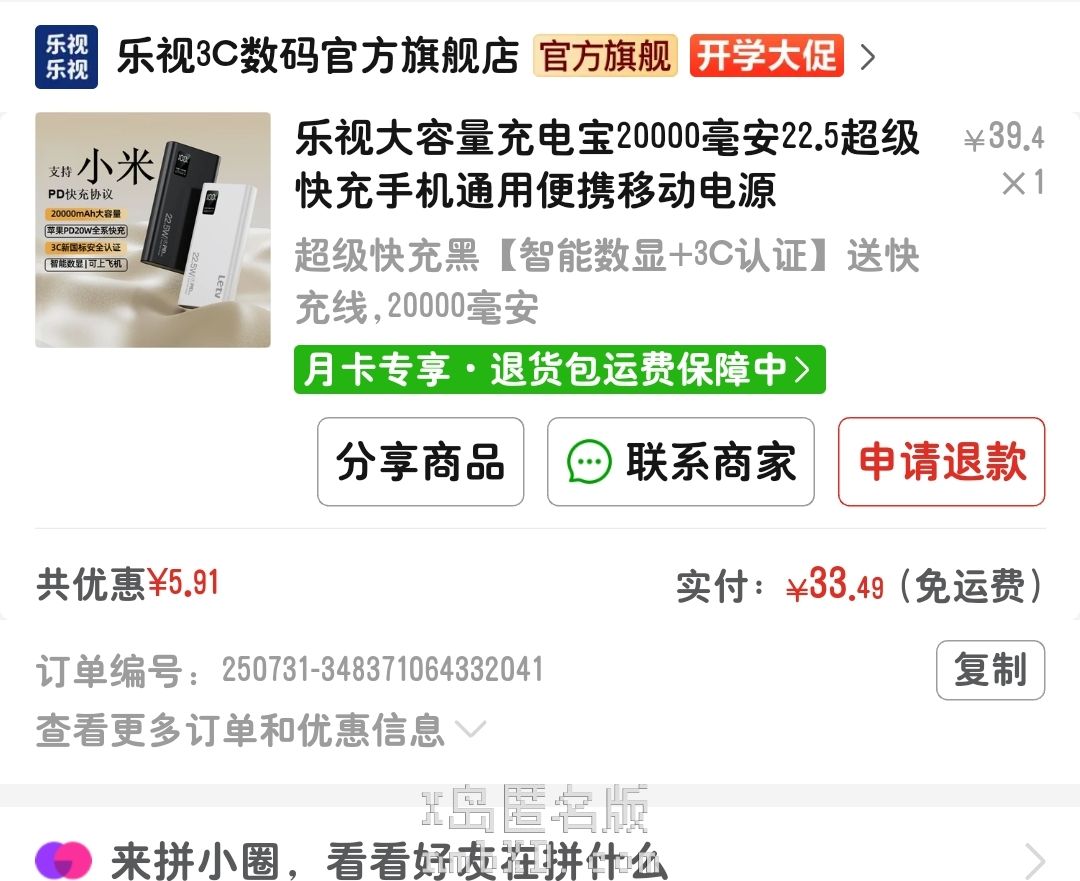This screenshot has height=881, width=1080.
Task: Expand 查看更多订单和优惠信息
Action: [260, 730]
